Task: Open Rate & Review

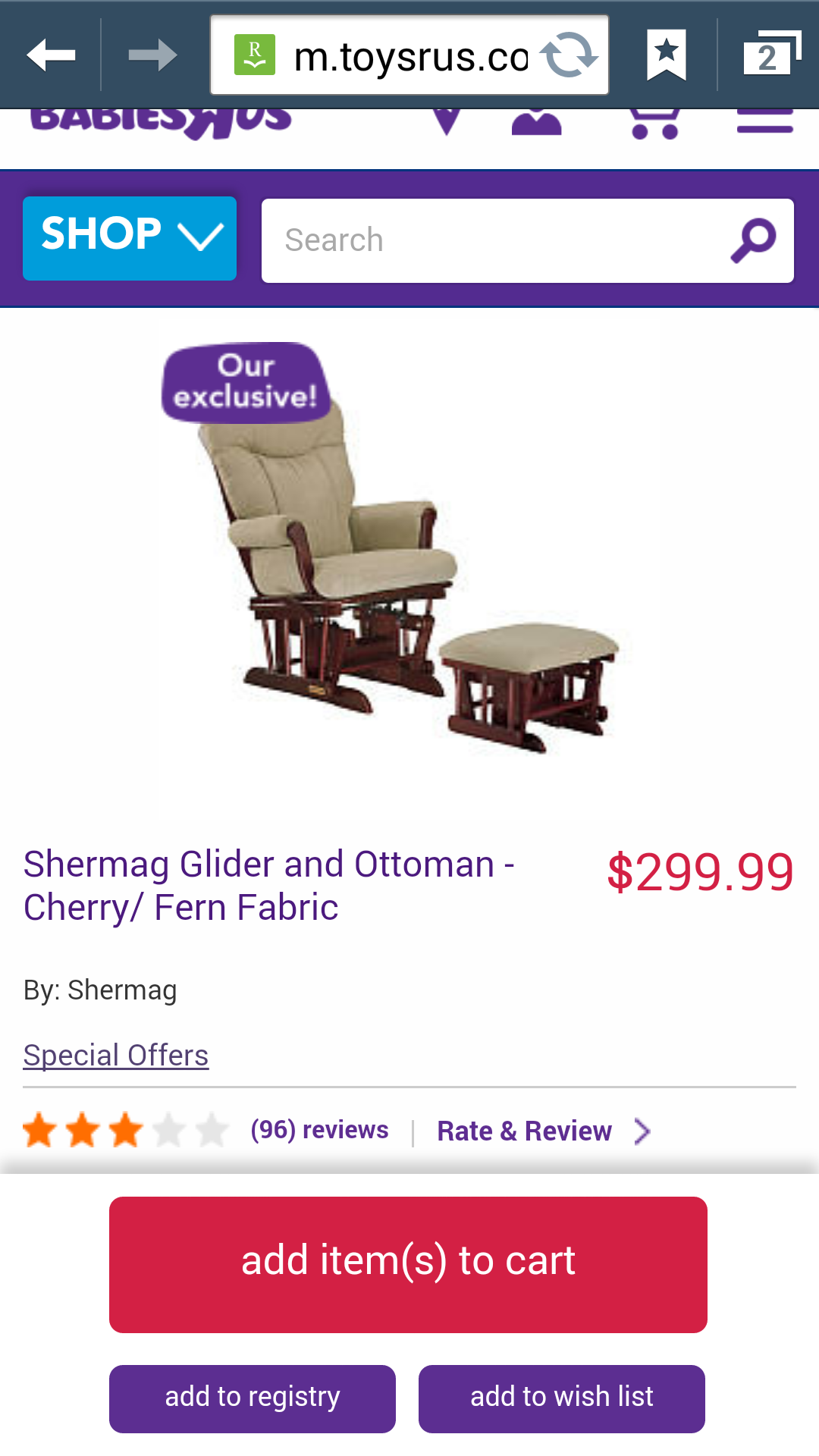Action: (543, 1131)
